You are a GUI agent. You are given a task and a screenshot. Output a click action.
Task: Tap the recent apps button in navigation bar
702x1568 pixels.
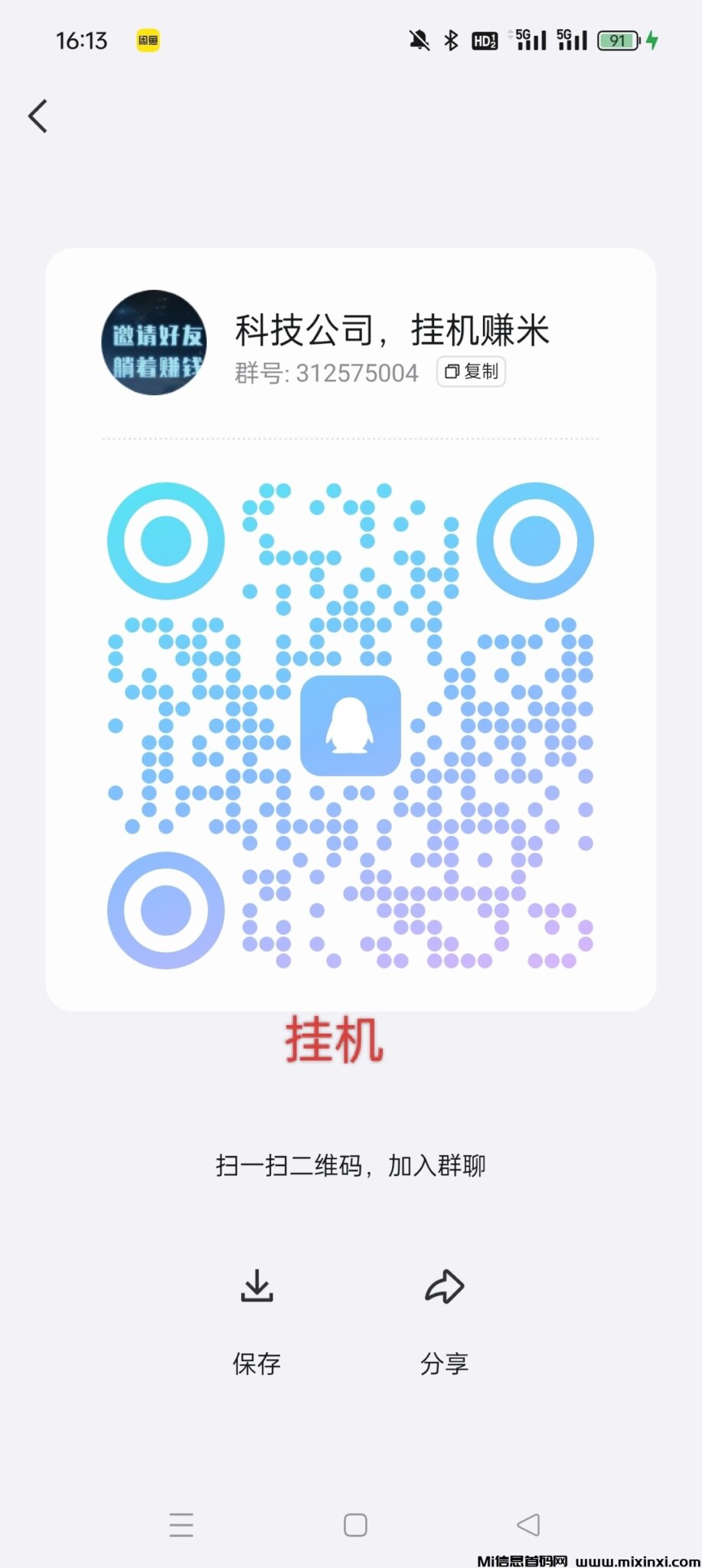coord(181,1525)
